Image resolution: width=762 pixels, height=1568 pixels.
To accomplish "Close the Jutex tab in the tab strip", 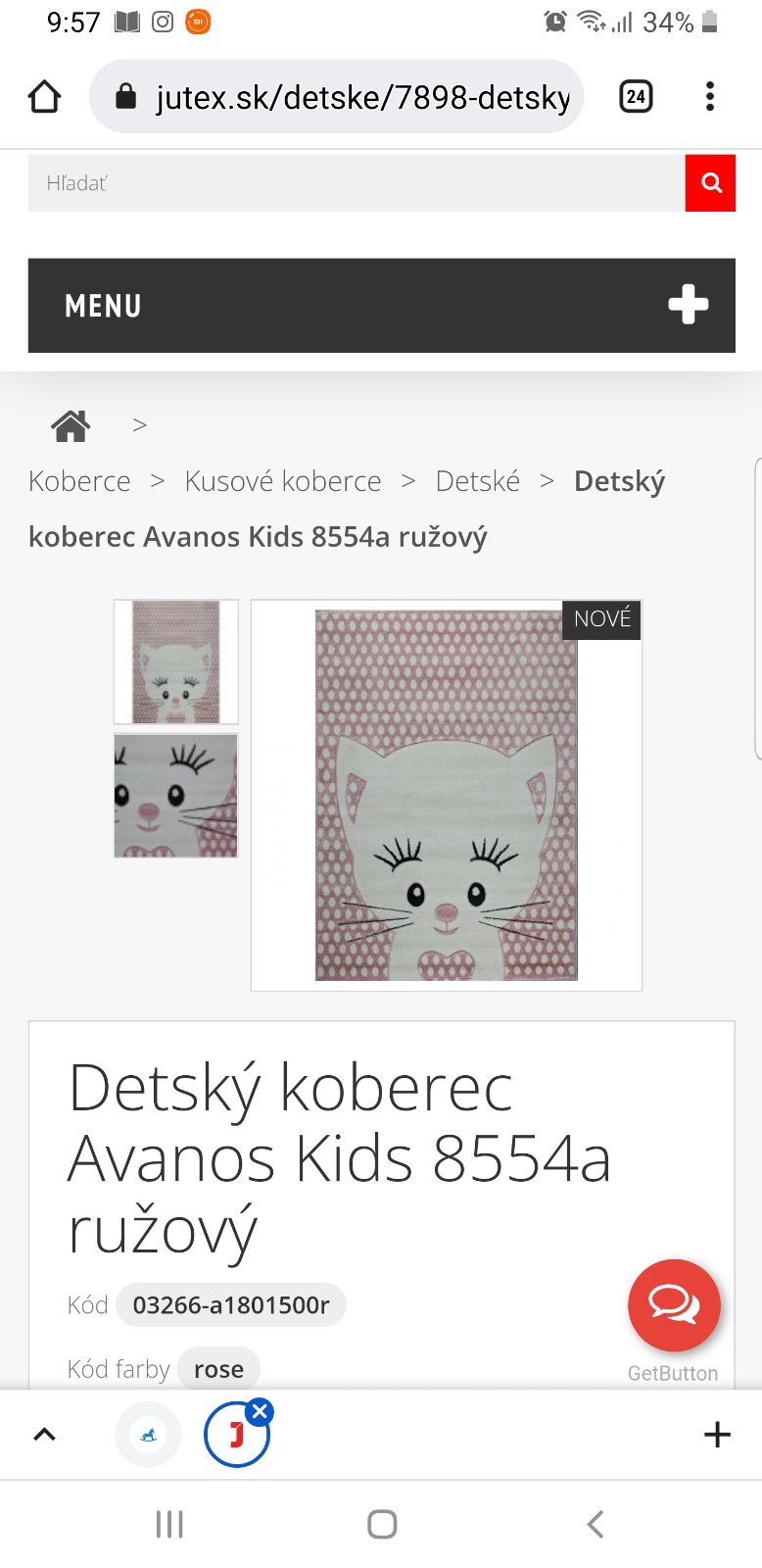I will click(x=260, y=1411).
